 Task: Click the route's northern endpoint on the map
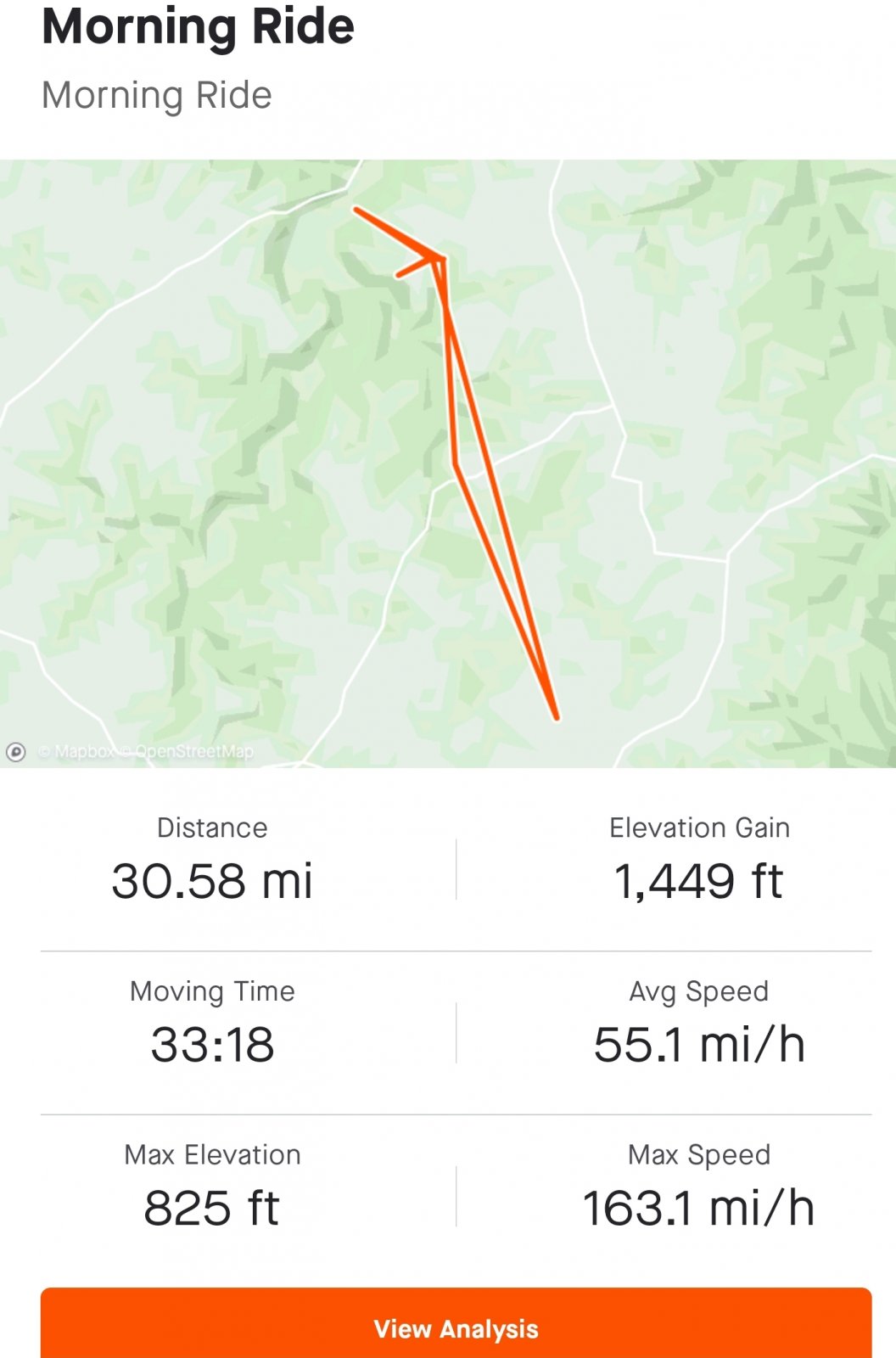pos(356,208)
